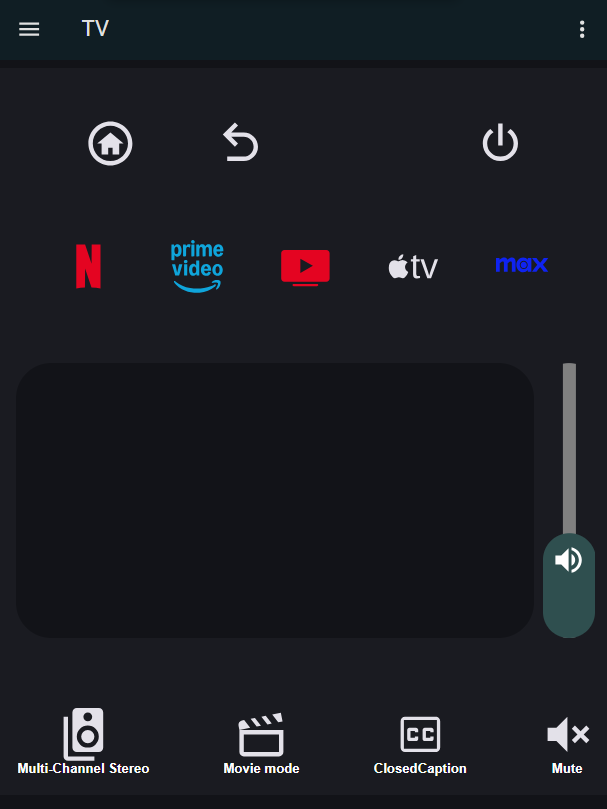Toggle the TV power button

[x=500, y=143]
